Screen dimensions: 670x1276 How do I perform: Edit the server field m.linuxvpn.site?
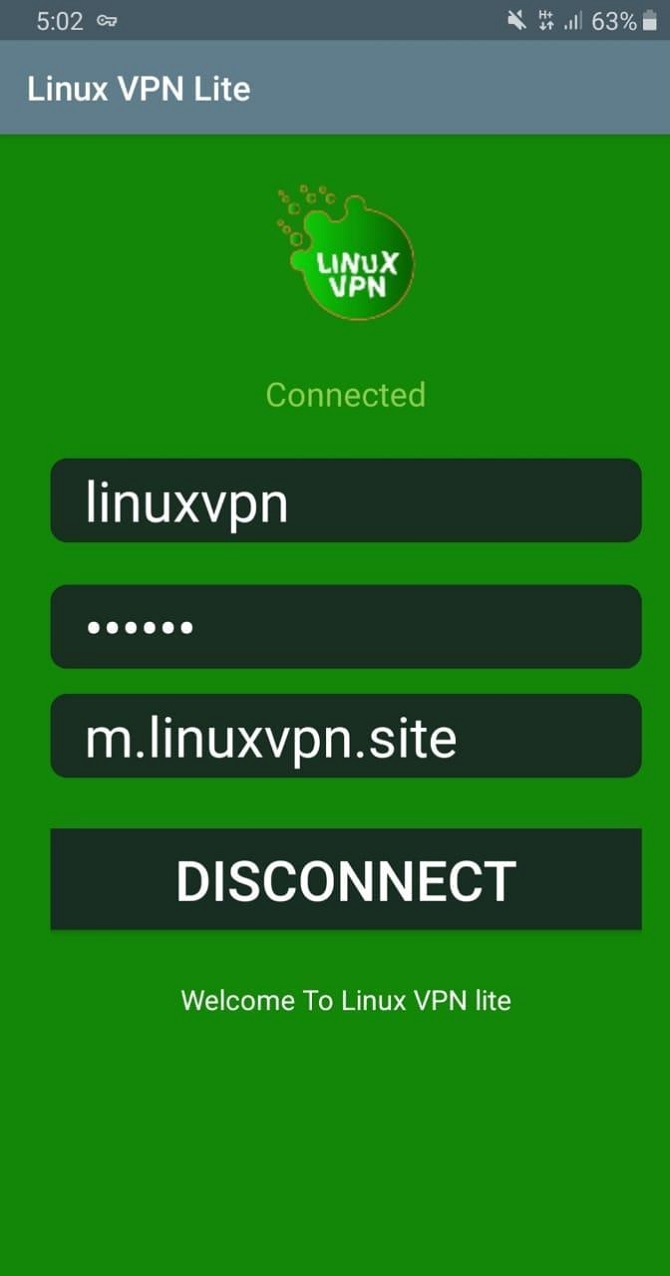coord(345,737)
